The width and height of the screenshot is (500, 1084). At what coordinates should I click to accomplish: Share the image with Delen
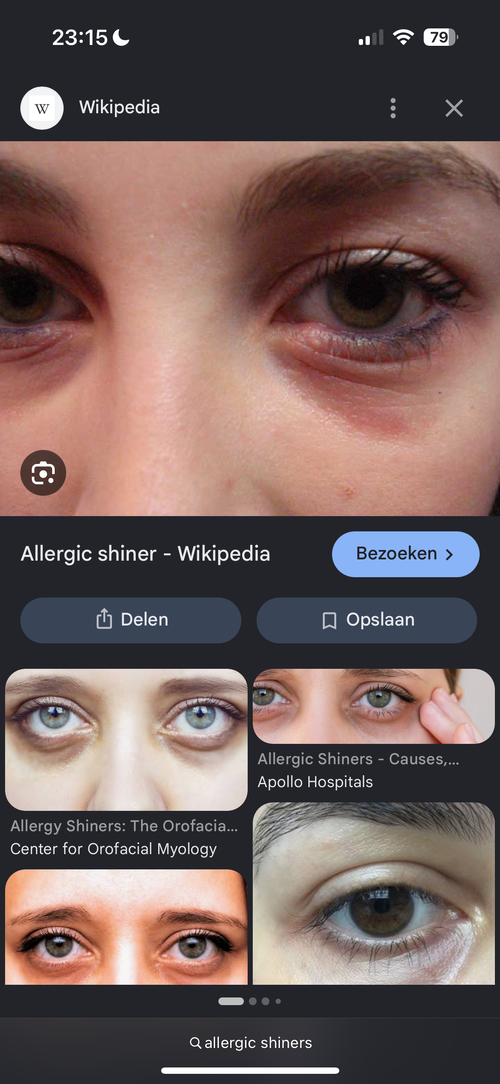[131, 620]
